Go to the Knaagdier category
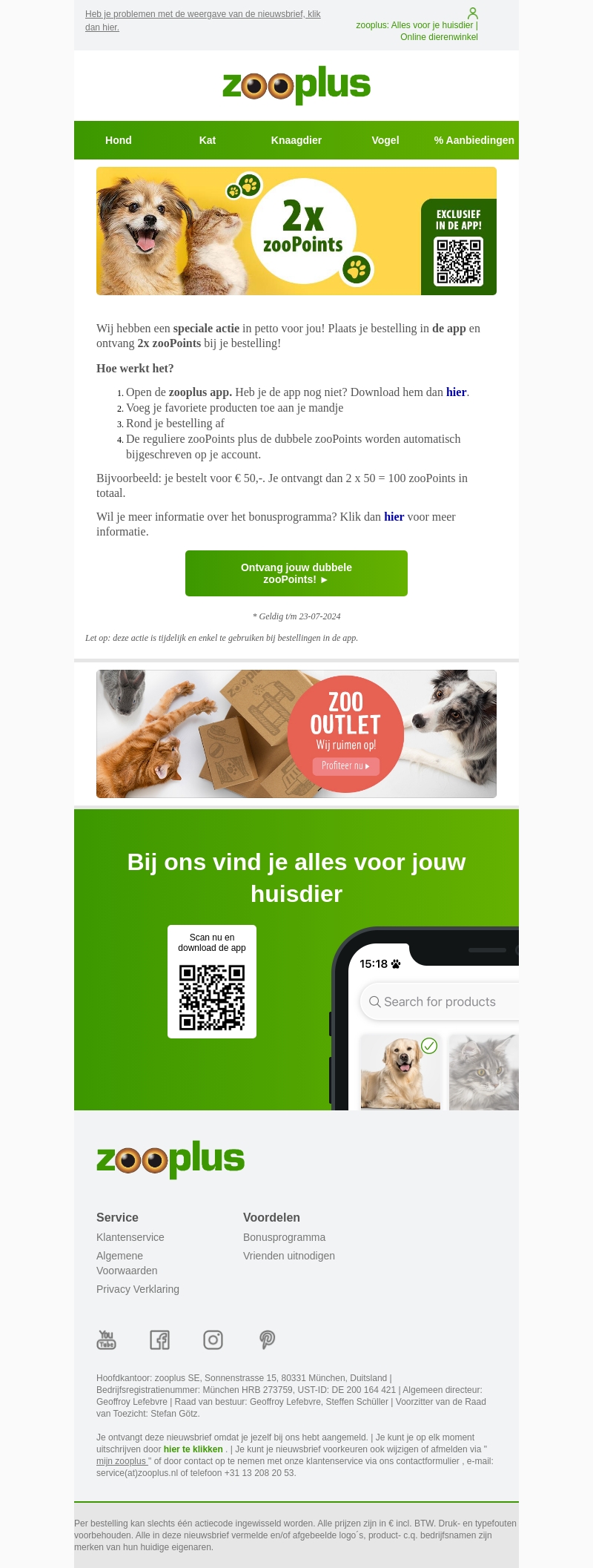The image size is (593, 1568). coord(296,140)
